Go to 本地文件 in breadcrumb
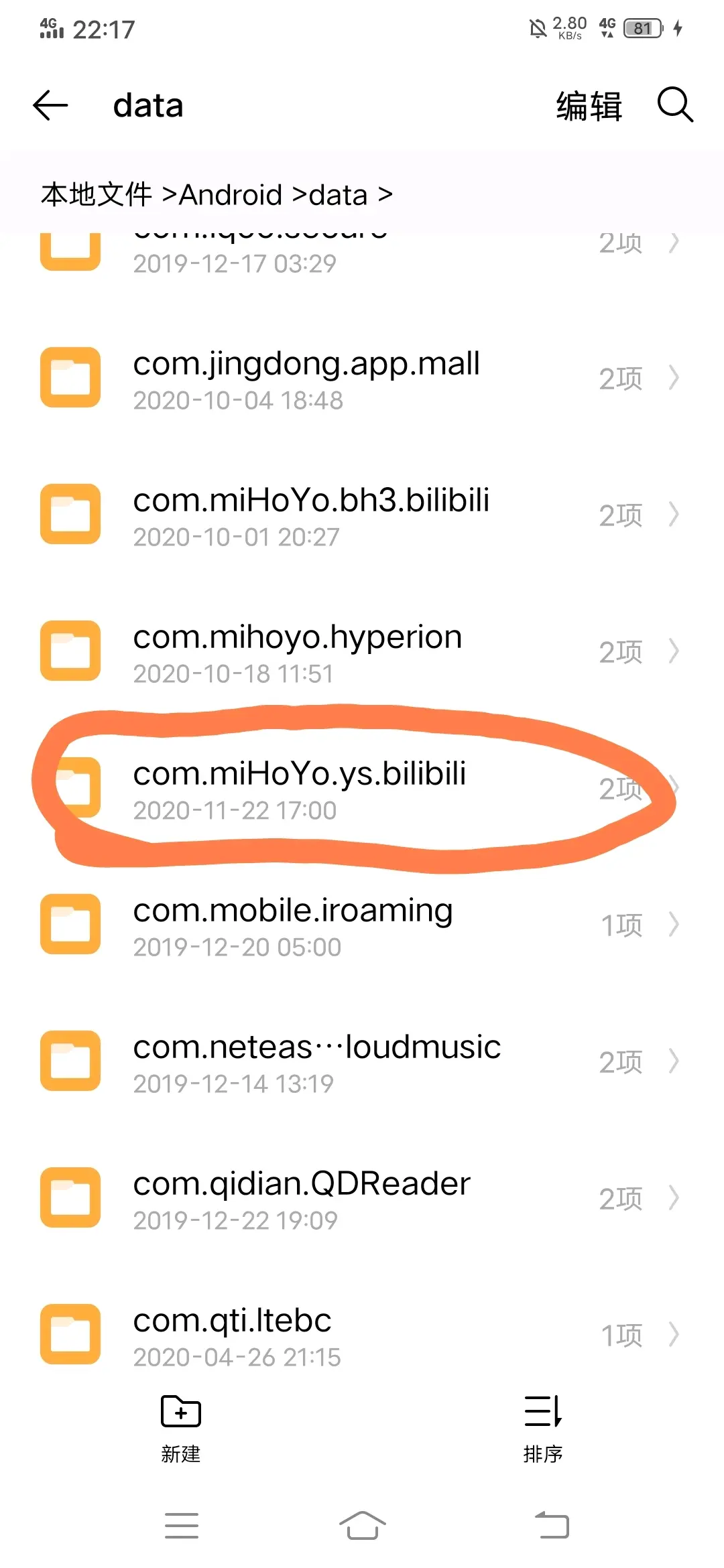 coord(96,195)
